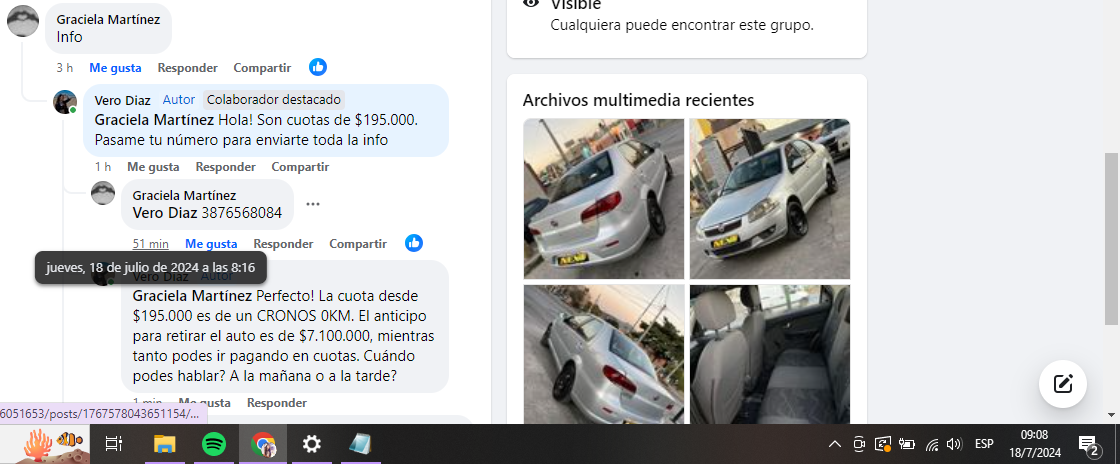Open the "51 min" timestamp link
This screenshot has height=464, width=1120.
tap(151, 244)
